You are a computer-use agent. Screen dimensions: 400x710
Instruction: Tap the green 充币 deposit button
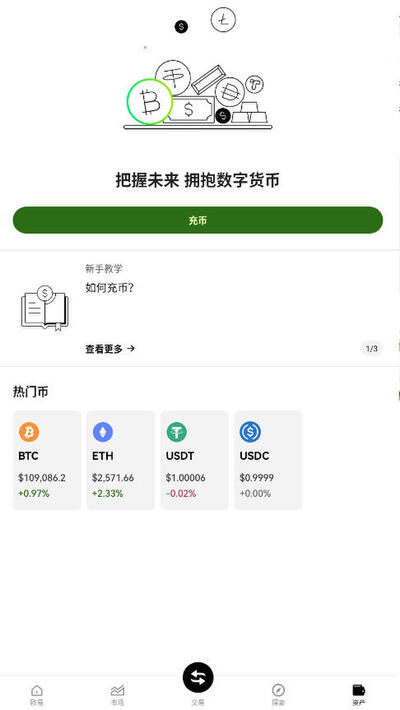pyautogui.click(x=198, y=220)
